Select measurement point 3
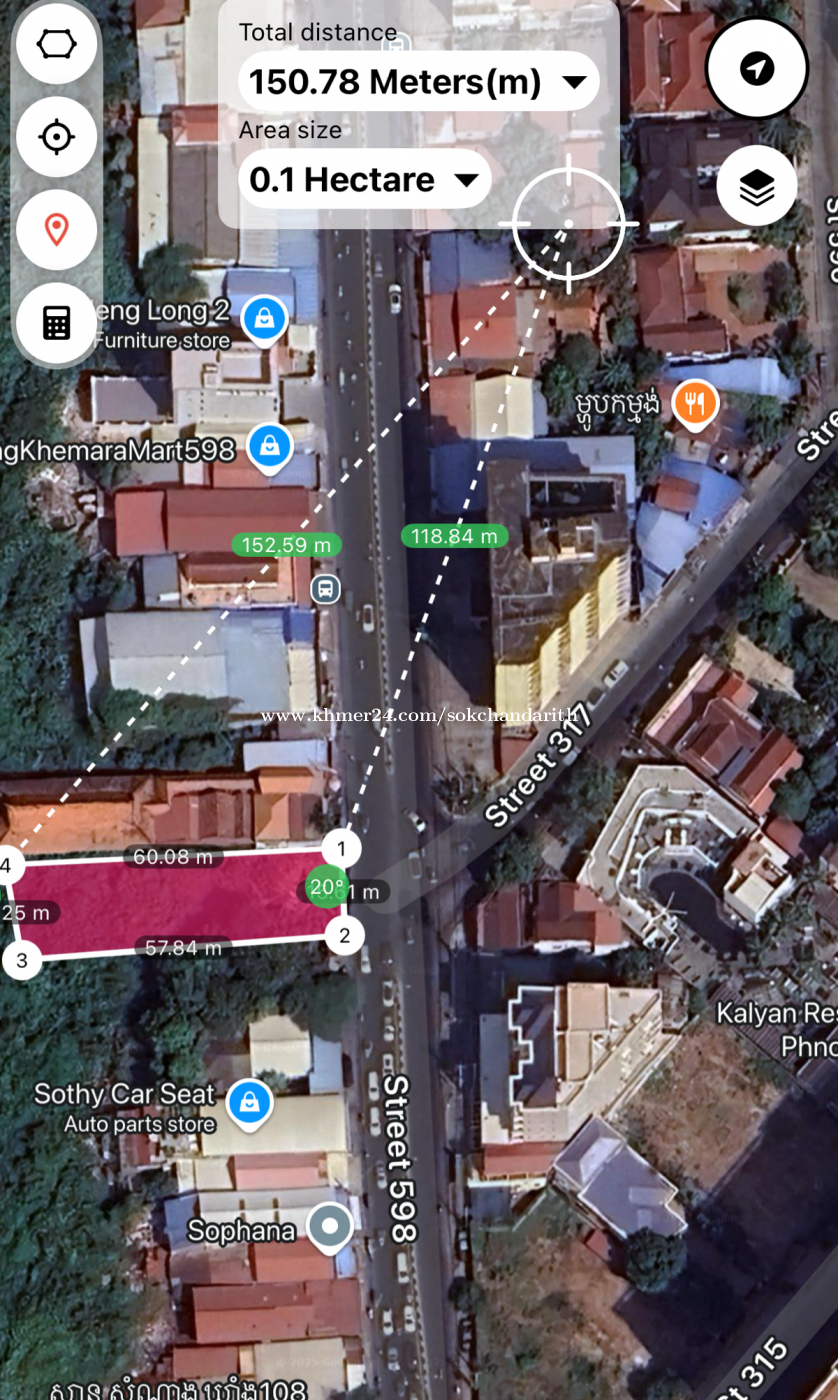The height and width of the screenshot is (1400, 838). coord(22,961)
